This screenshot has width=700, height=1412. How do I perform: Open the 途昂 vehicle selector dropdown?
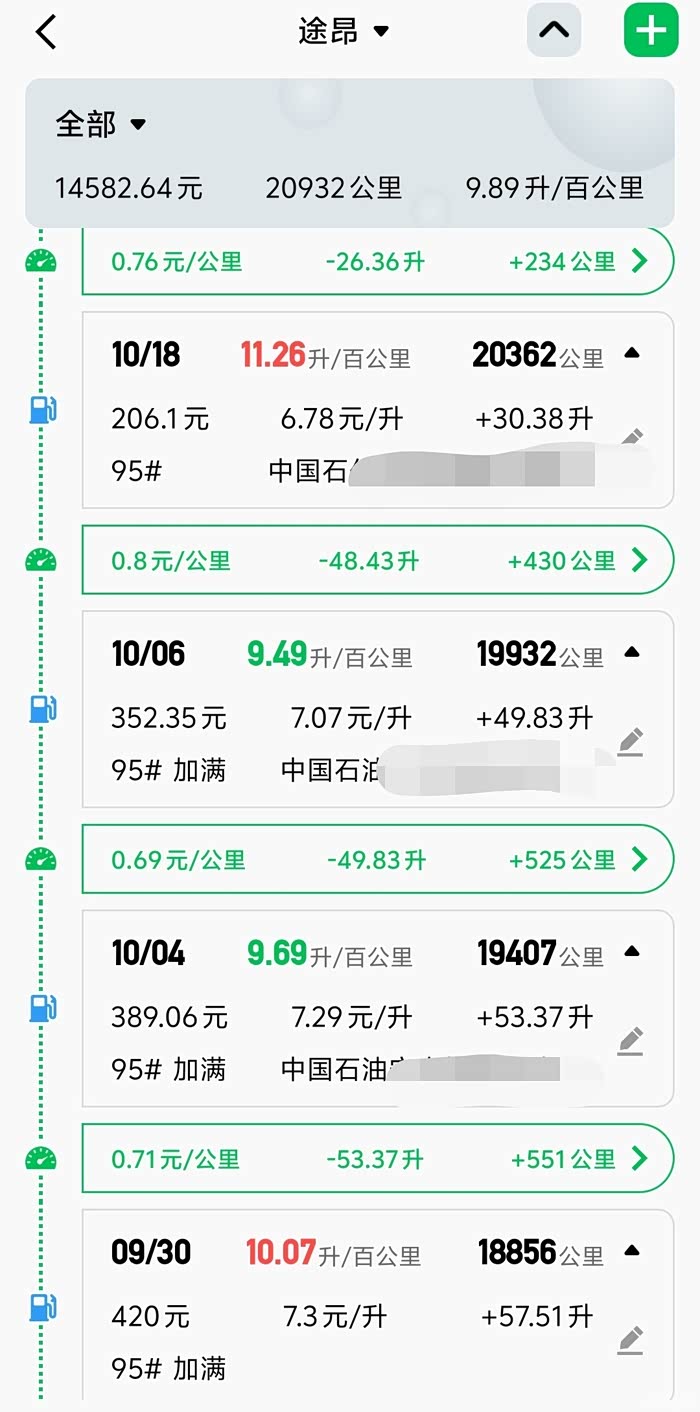click(343, 31)
